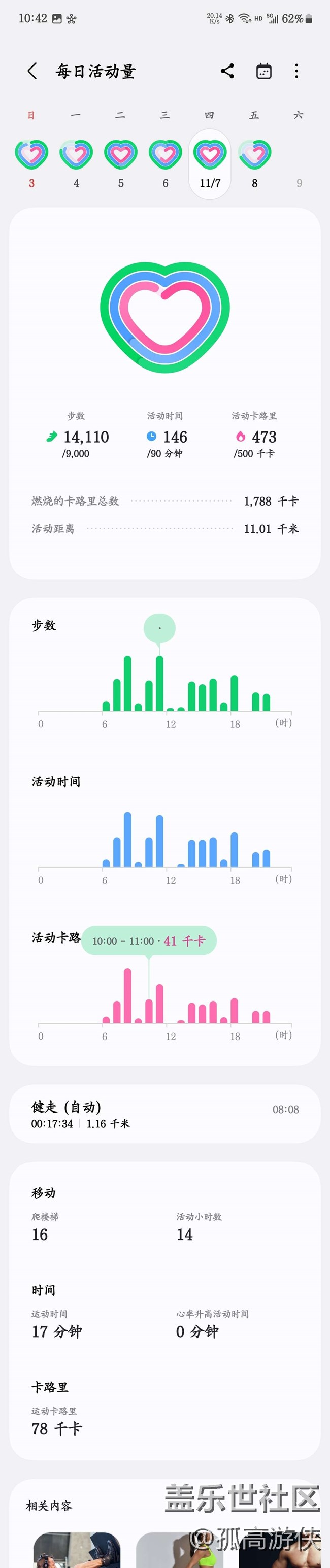Open the 健走 (自动) workout entry
Screen dimensions: 330x1568
tap(164, 1113)
